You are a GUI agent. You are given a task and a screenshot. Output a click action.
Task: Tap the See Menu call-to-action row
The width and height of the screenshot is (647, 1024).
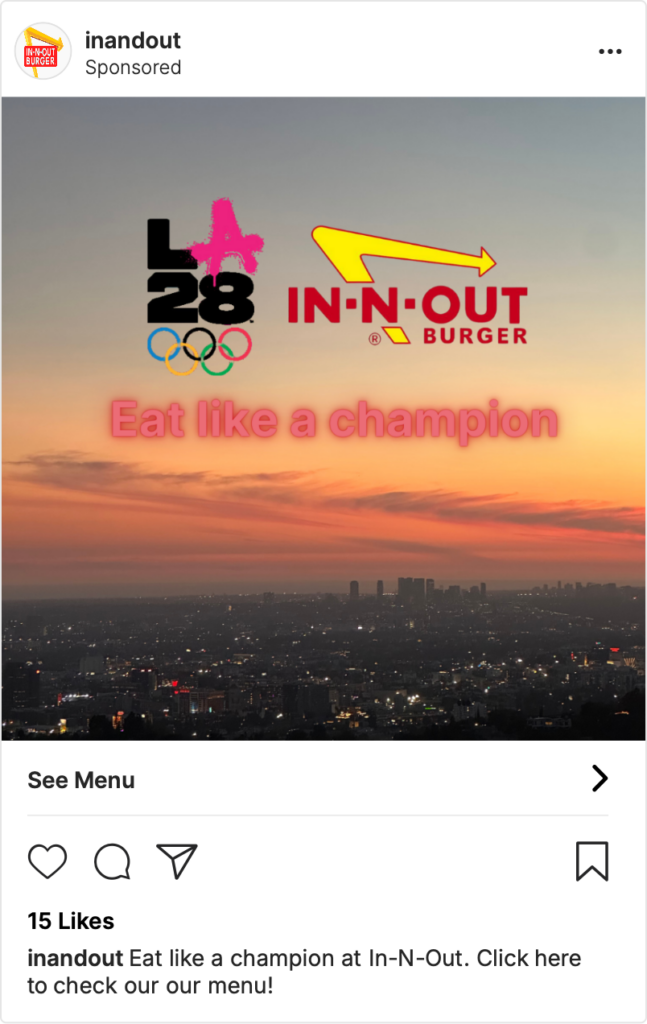click(318, 780)
